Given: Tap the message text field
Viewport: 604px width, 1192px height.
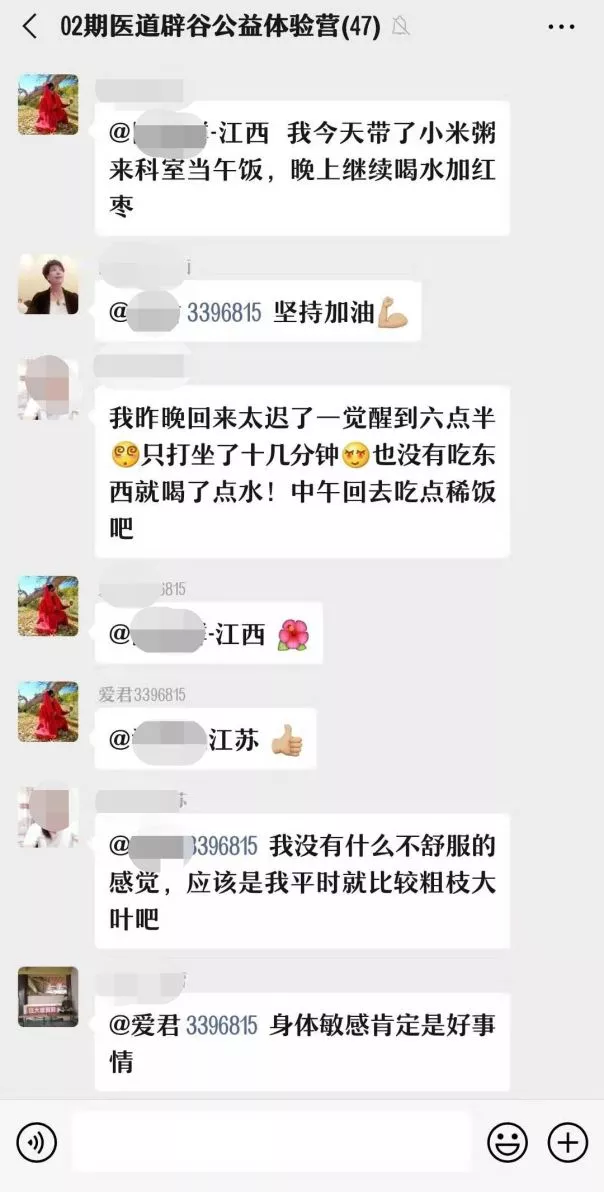Looking at the screenshot, I should click(271, 1142).
